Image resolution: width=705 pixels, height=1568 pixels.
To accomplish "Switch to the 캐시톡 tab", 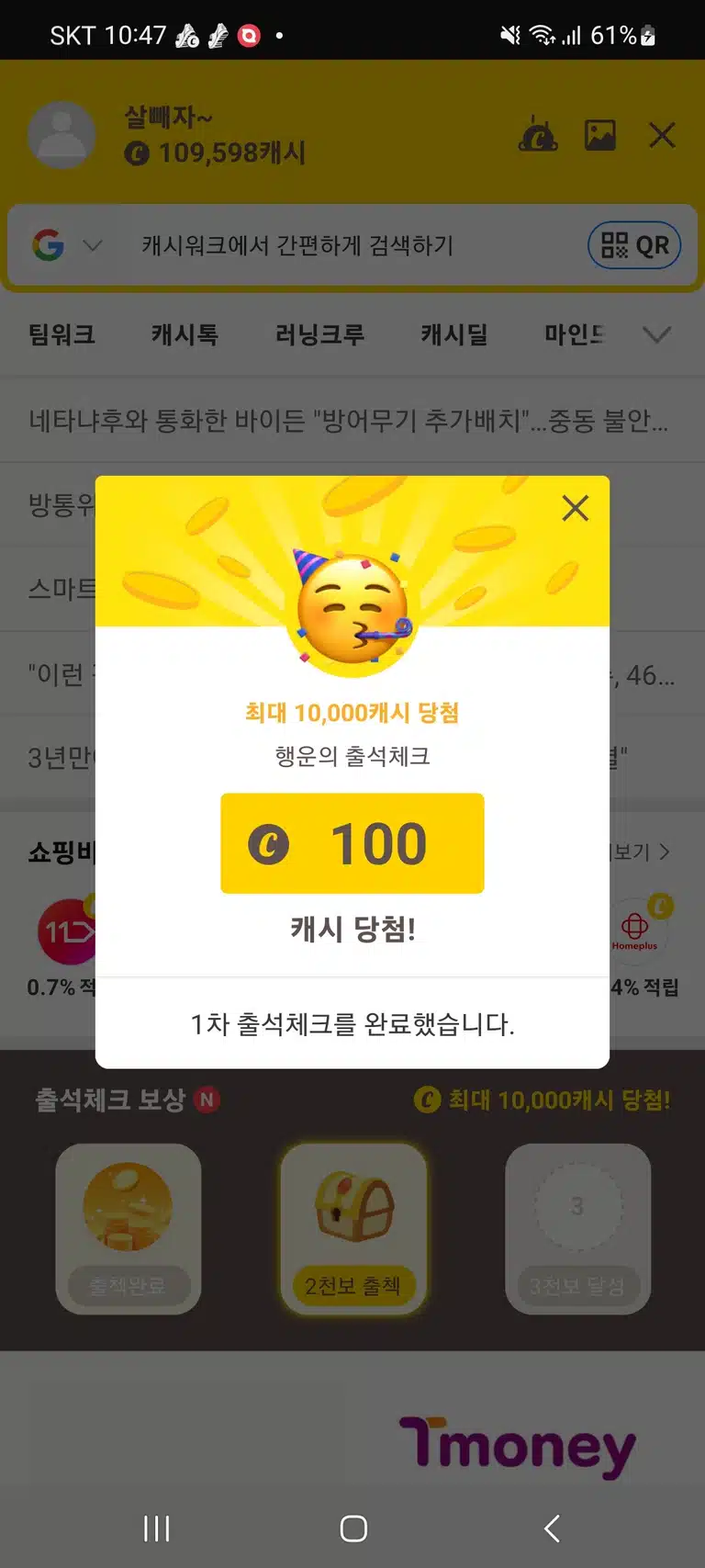I will pos(185,334).
